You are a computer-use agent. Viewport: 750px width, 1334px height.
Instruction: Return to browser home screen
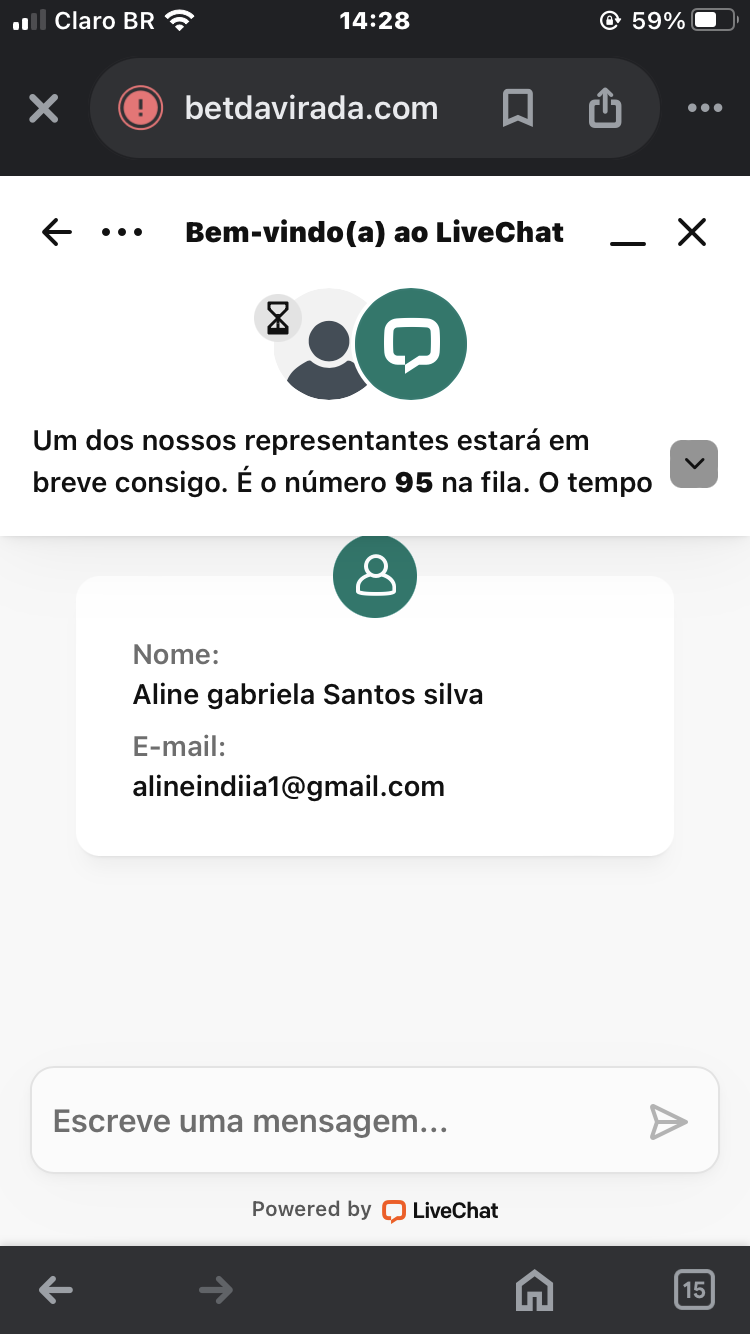[x=534, y=1290]
